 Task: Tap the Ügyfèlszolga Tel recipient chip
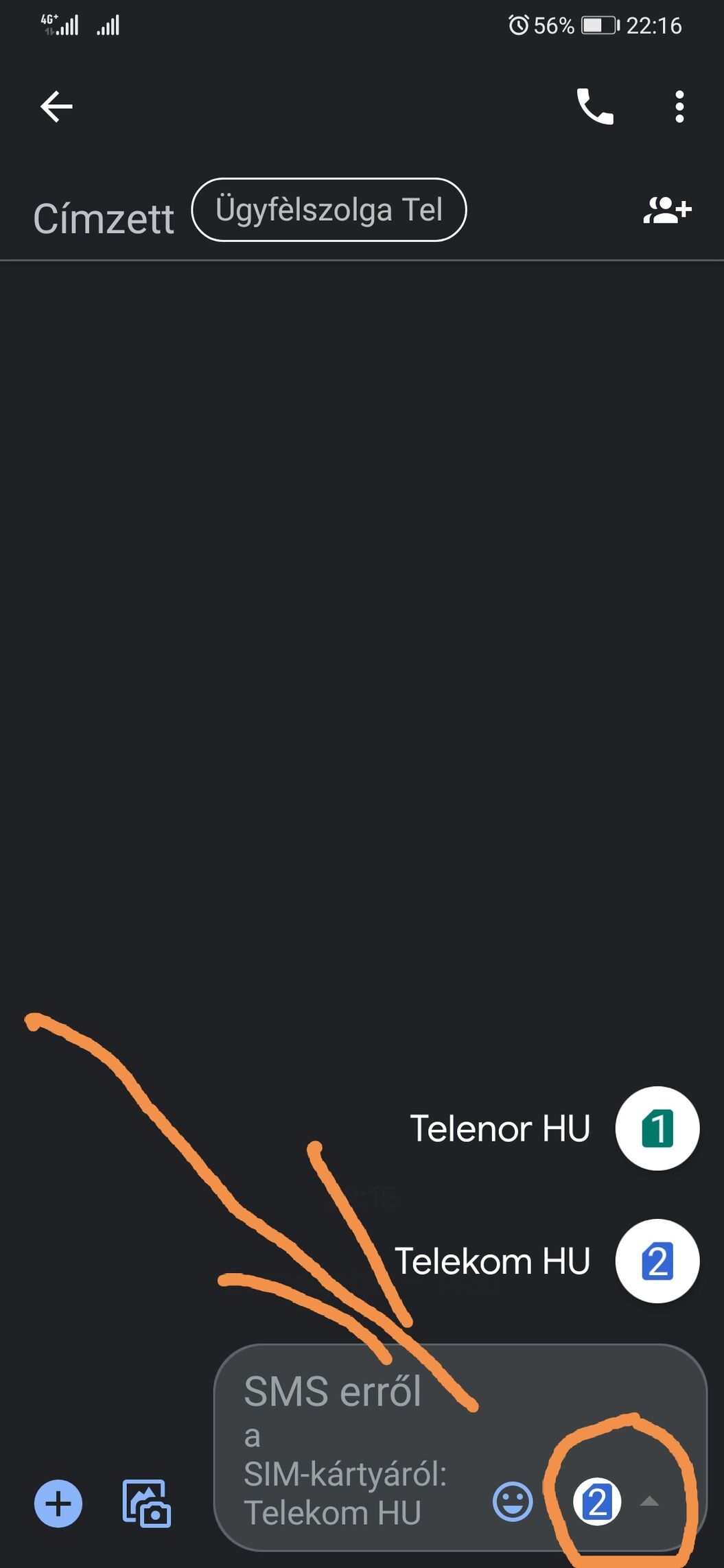[329, 210]
